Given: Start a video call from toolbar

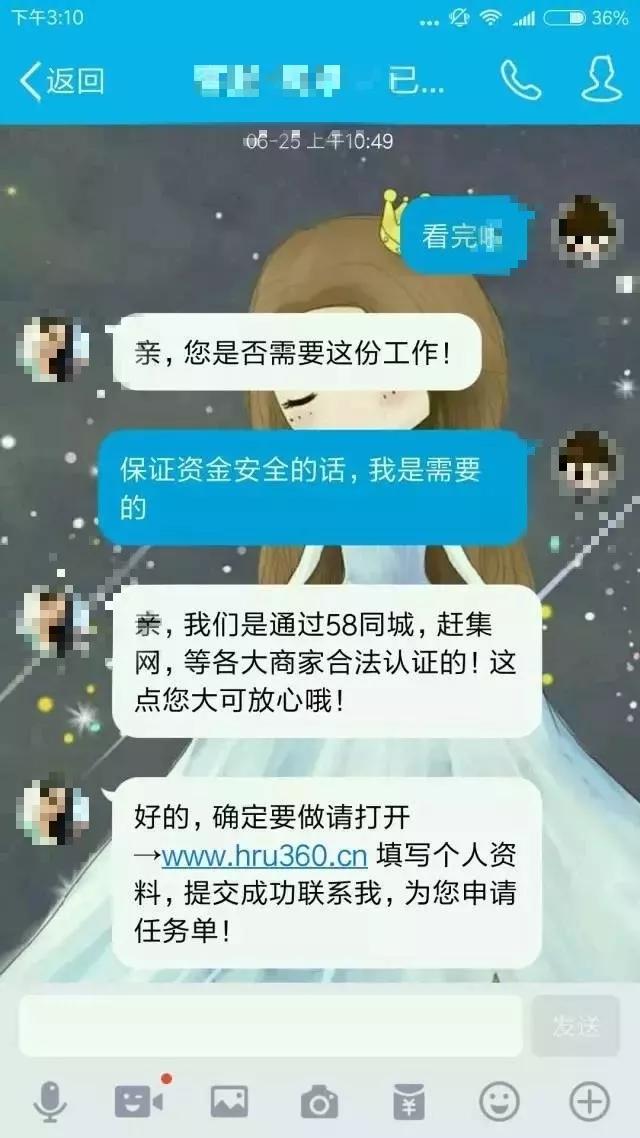Looking at the screenshot, I should (139, 1102).
